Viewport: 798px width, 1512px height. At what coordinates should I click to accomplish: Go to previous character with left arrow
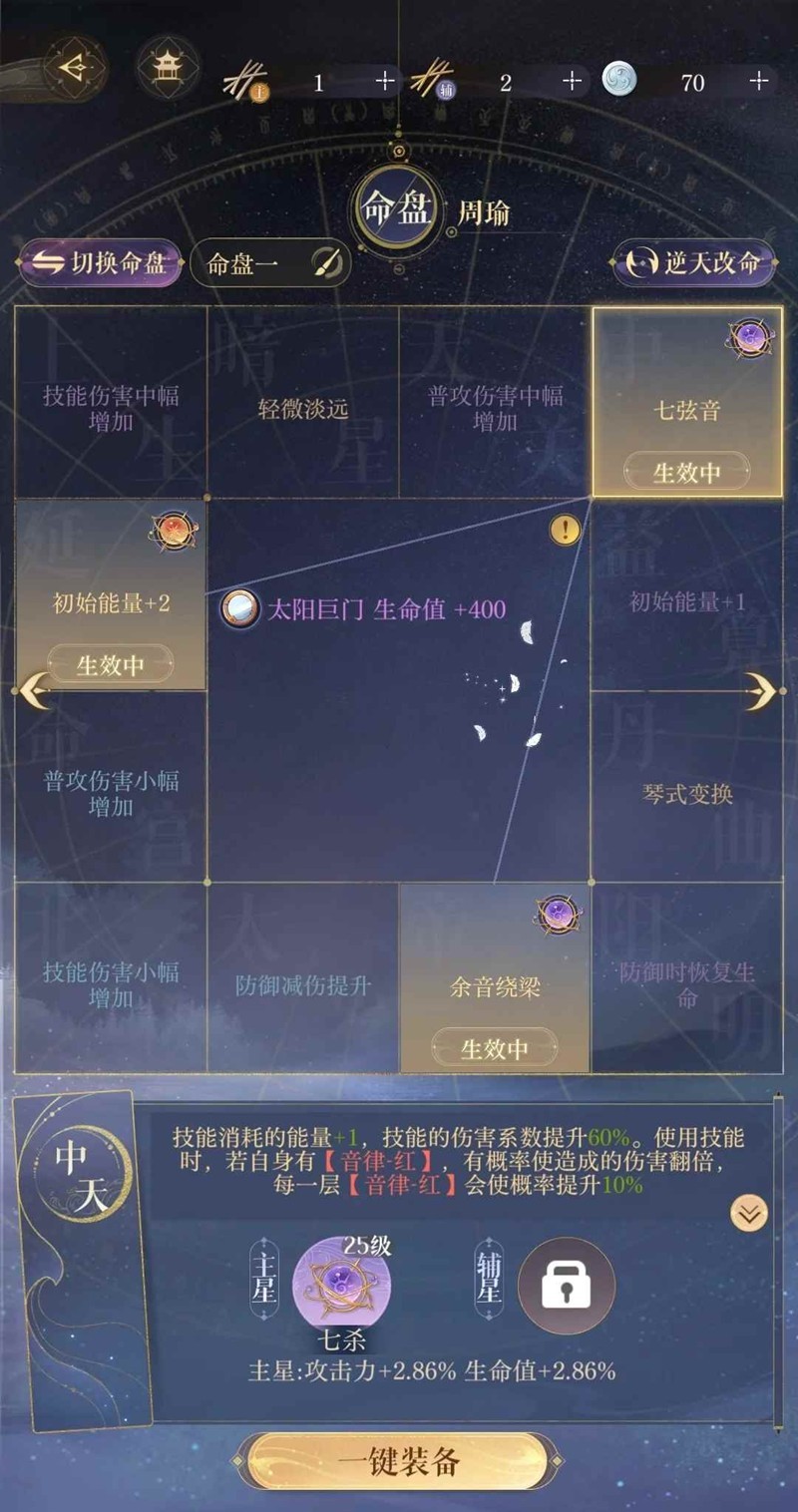[x=36, y=690]
